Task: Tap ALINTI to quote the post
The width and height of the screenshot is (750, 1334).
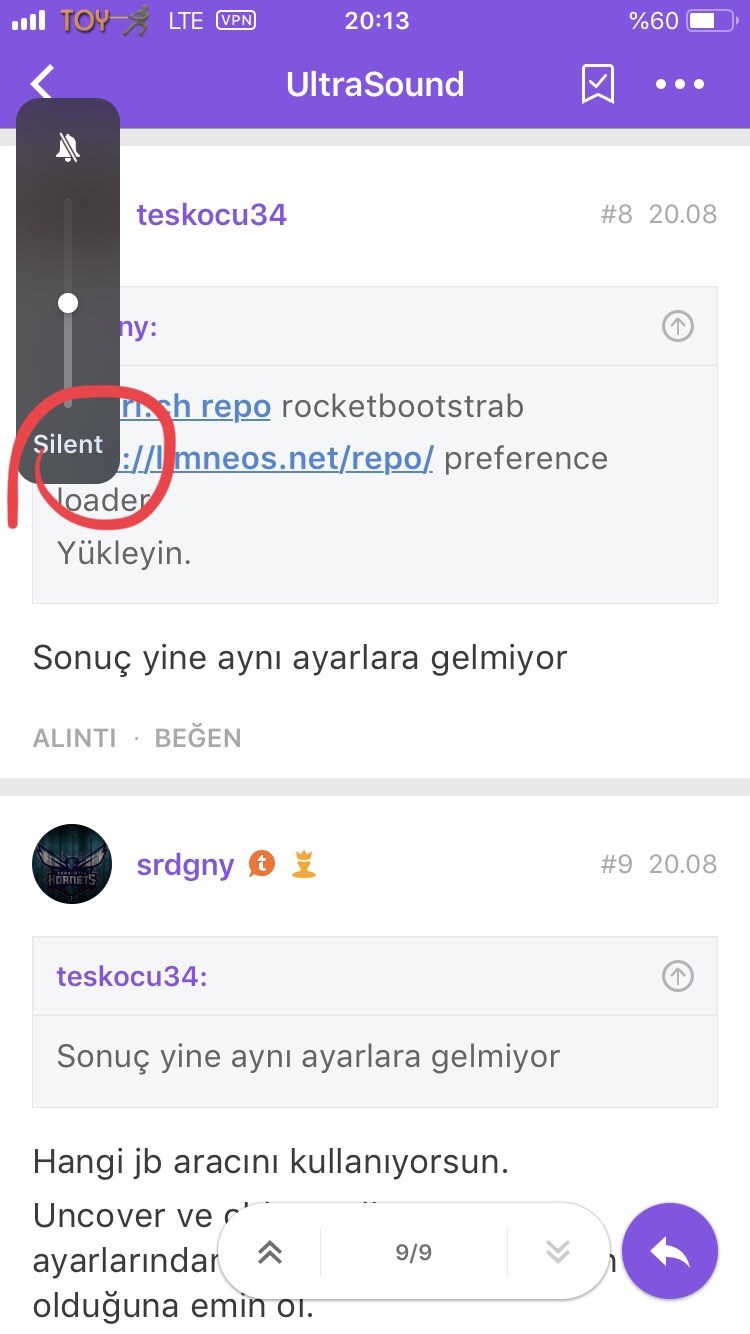Action: (74, 738)
